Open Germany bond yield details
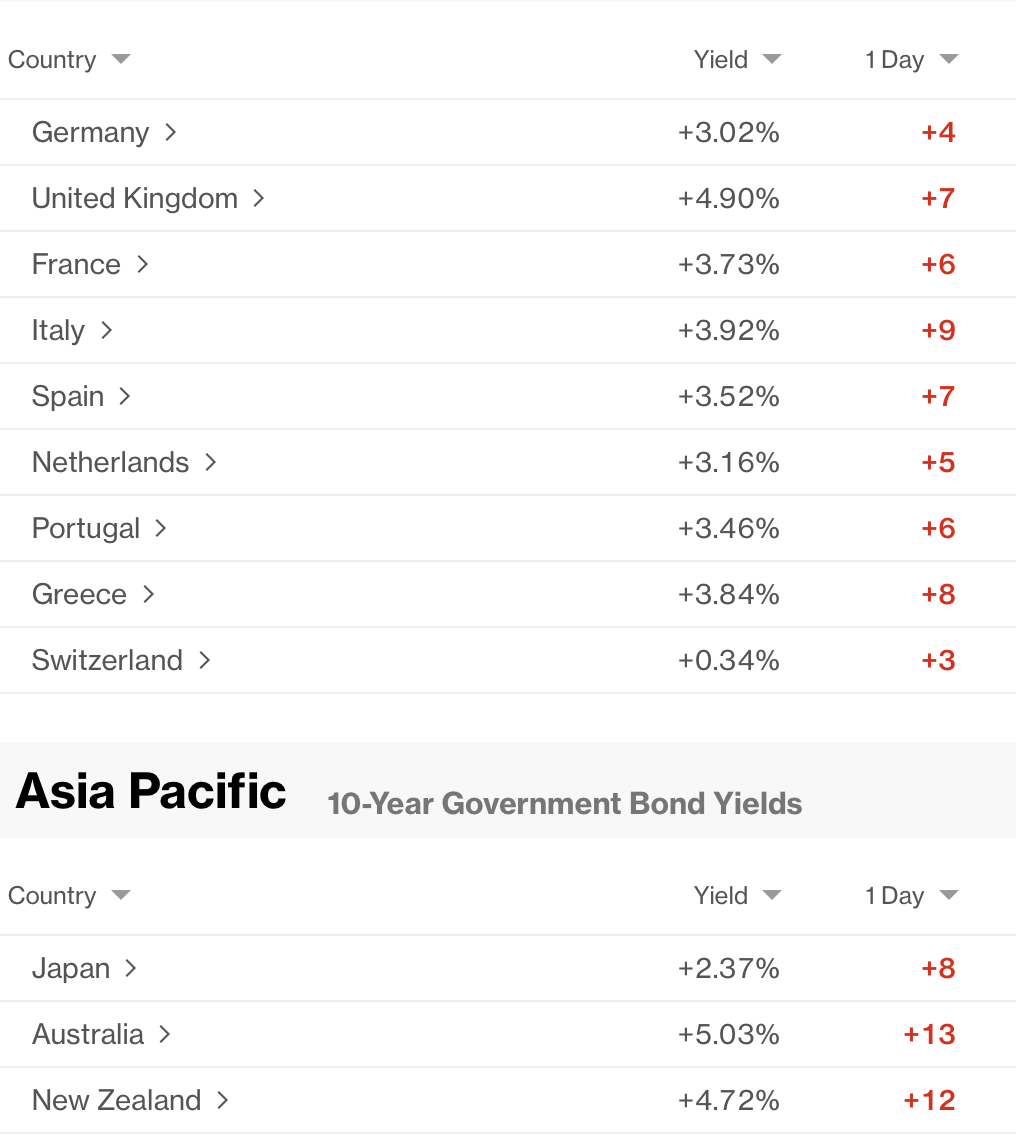Screen dimensions: 1016x1136 (x=103, y=132)
